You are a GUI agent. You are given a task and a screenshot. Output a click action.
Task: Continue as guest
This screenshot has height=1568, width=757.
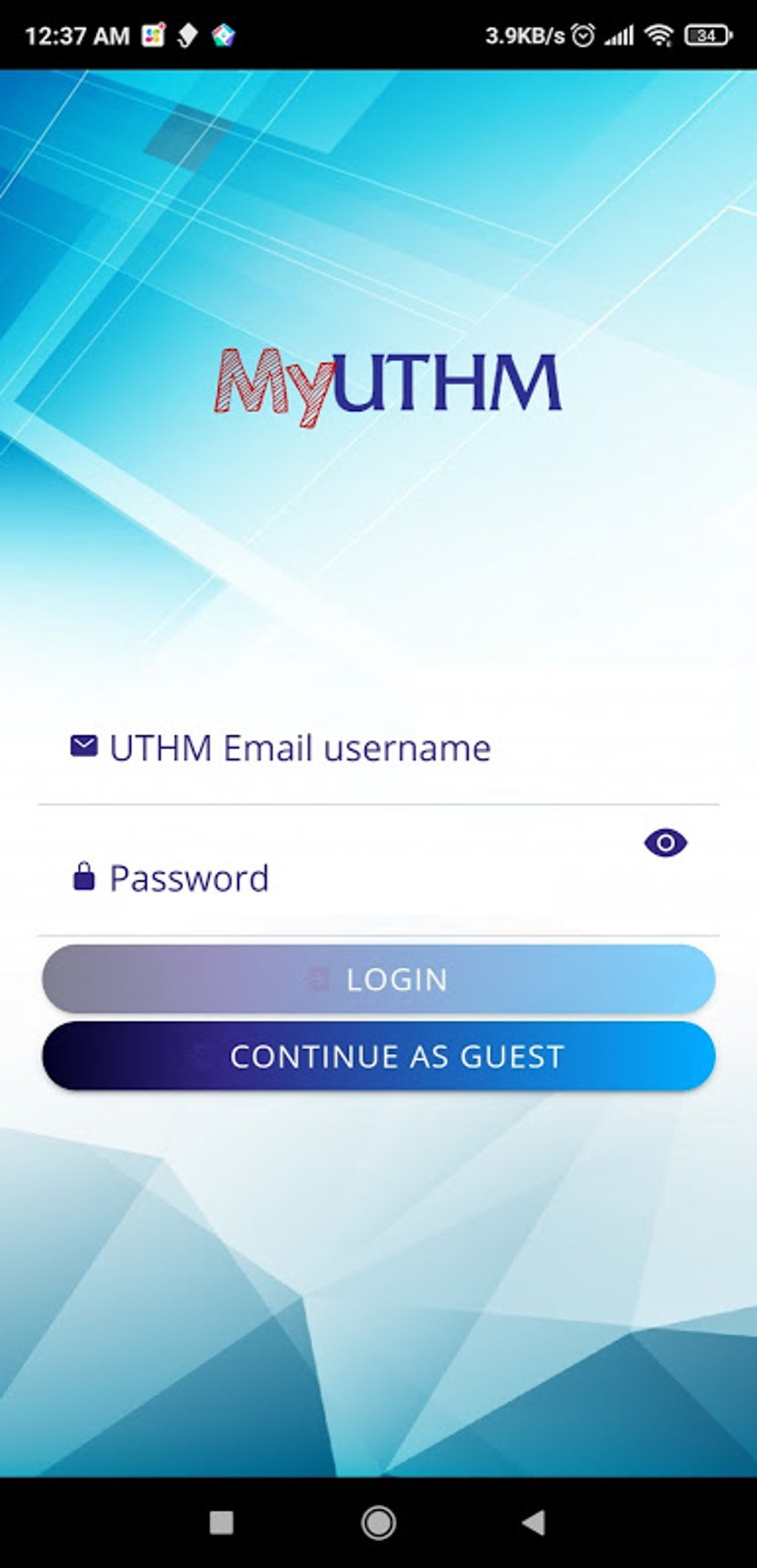point(378,1056)
